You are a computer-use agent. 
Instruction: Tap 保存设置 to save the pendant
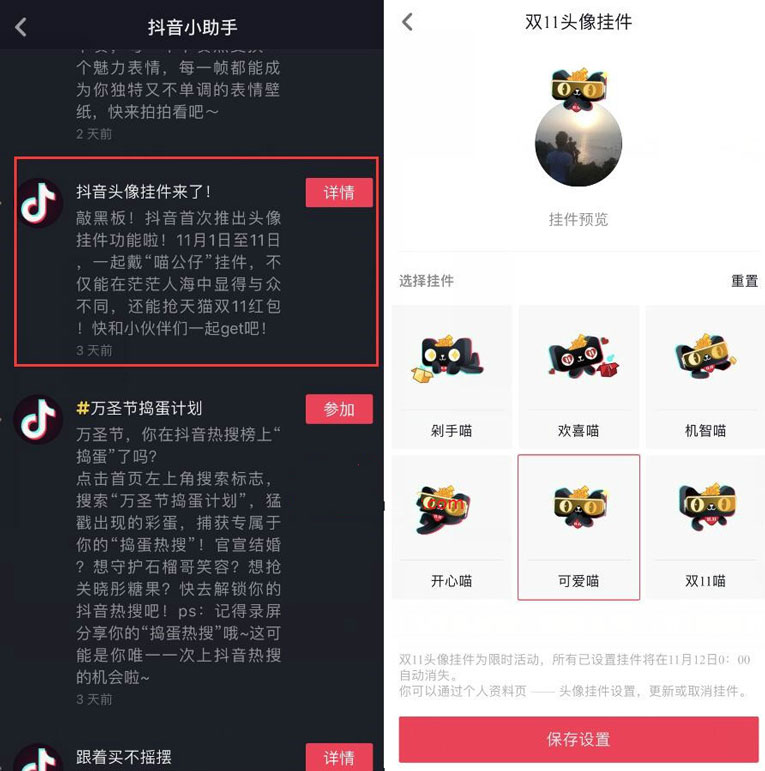click(578, 739)
